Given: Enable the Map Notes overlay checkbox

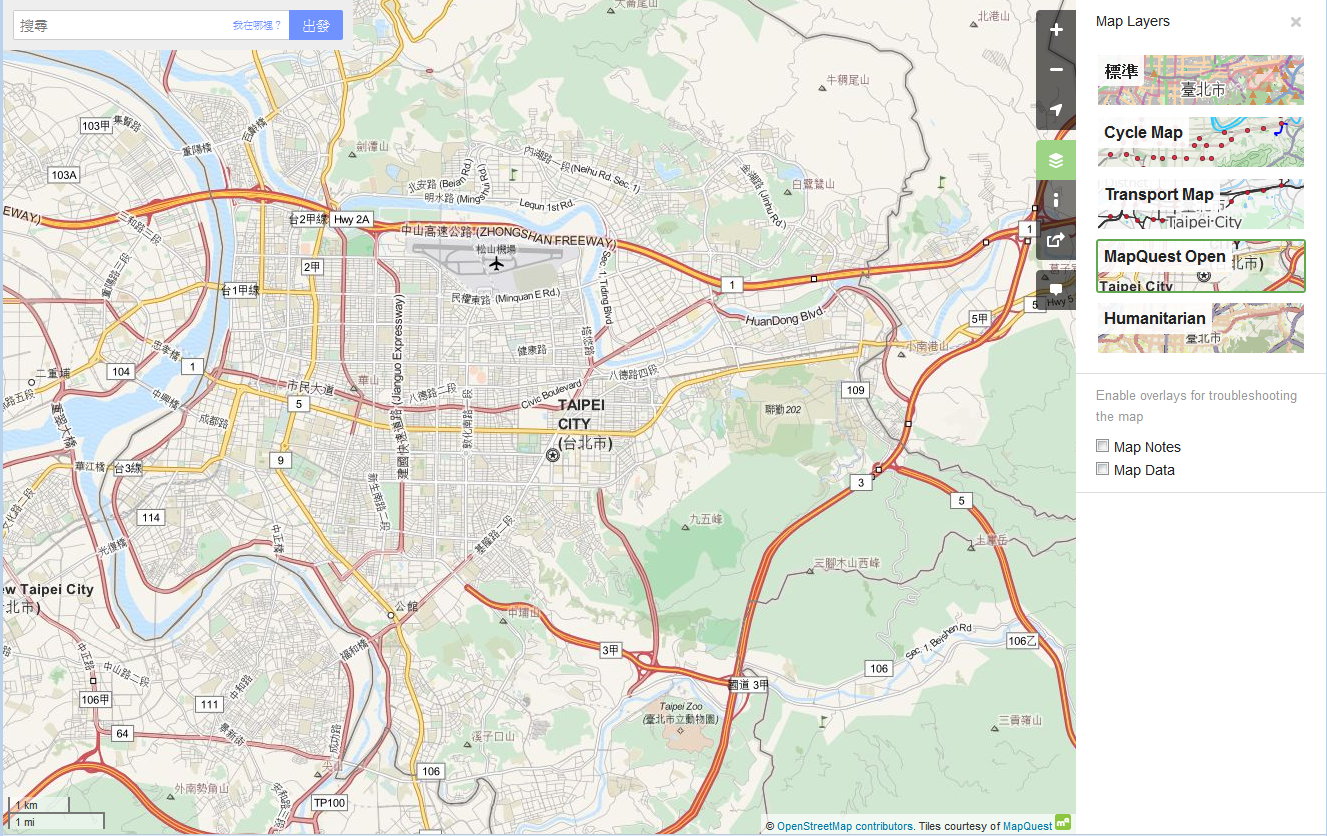Looking at the screenshot, I should [1103, 446].
